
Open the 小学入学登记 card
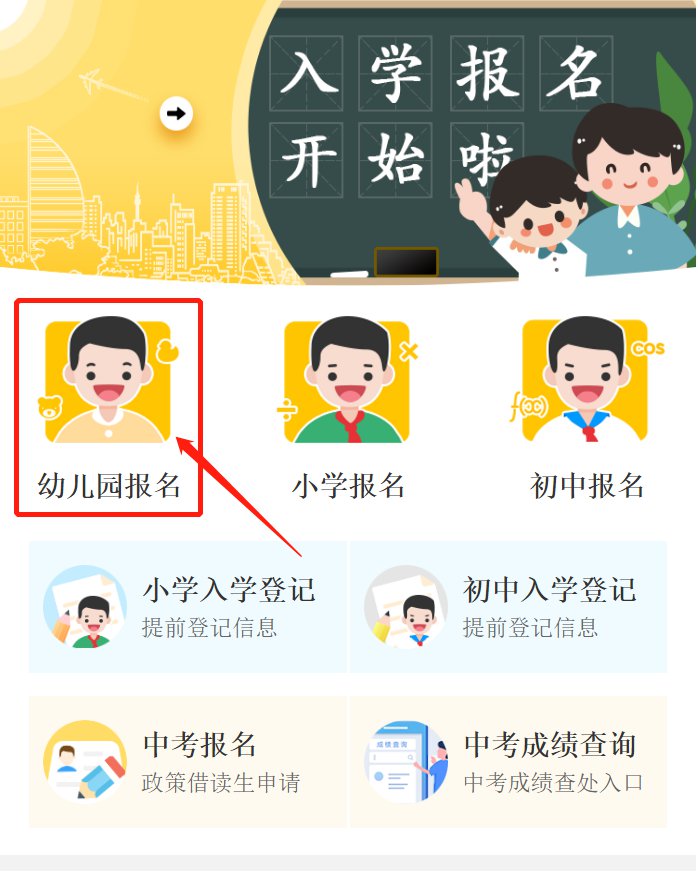(x=188, y=607)
